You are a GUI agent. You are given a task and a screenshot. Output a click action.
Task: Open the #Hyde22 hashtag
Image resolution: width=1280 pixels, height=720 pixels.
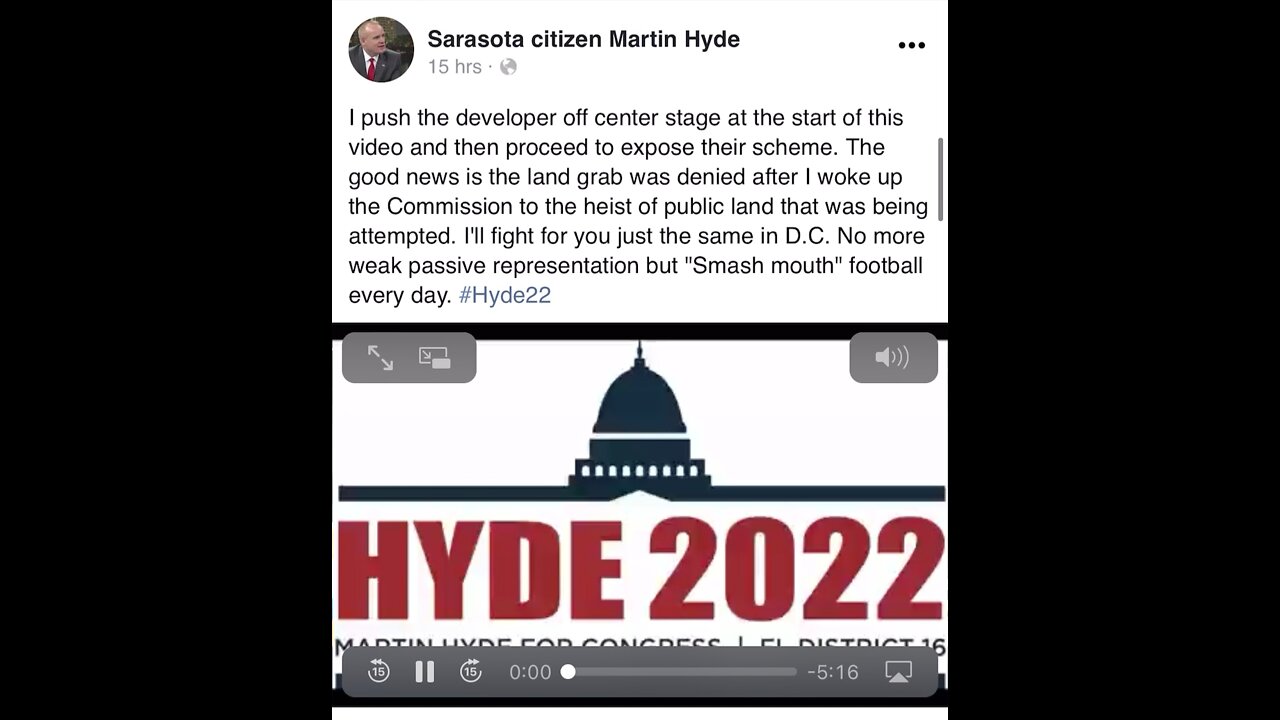[x=504, y=295]
